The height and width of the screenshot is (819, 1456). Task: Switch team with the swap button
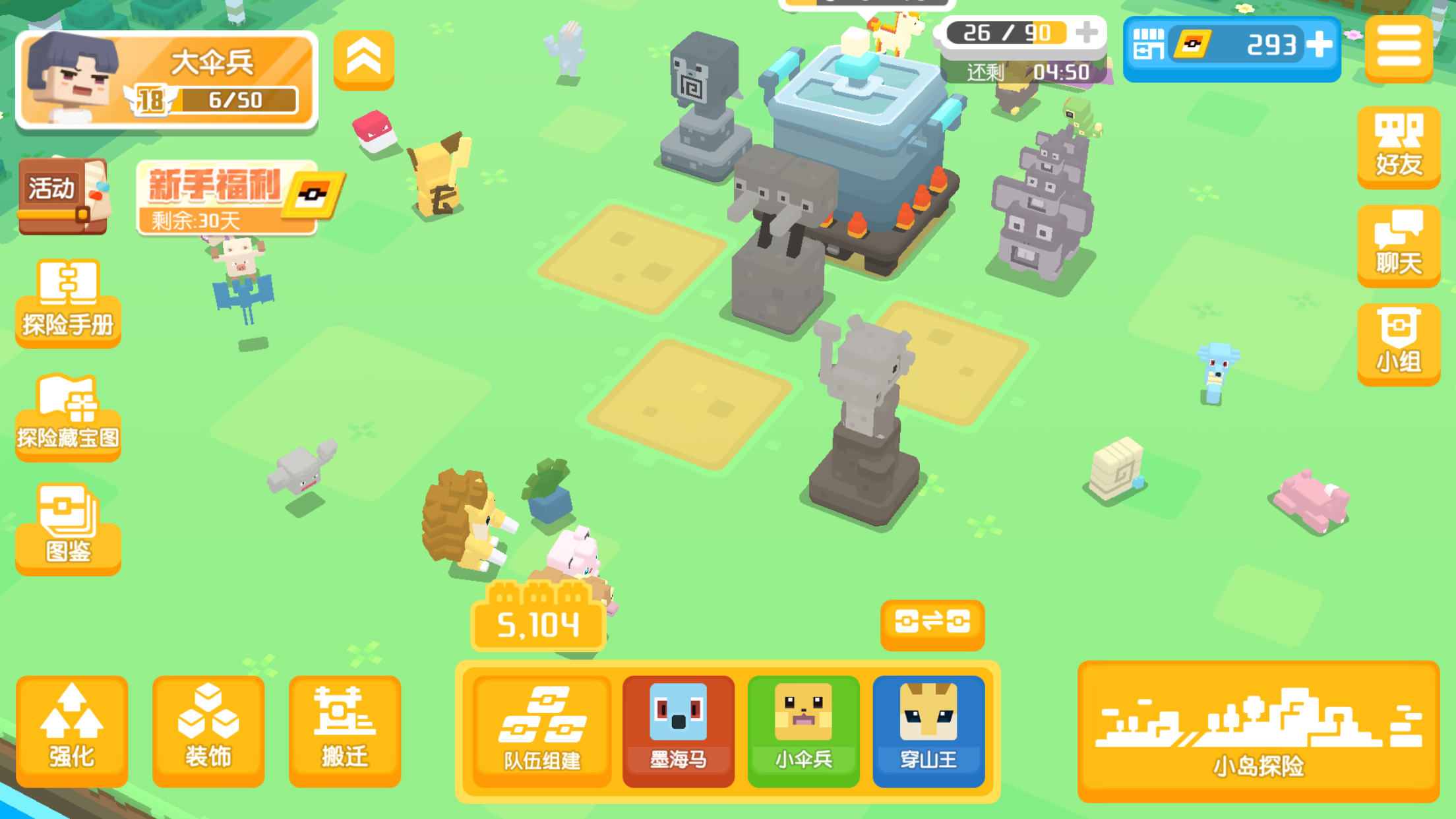[932, 622]
